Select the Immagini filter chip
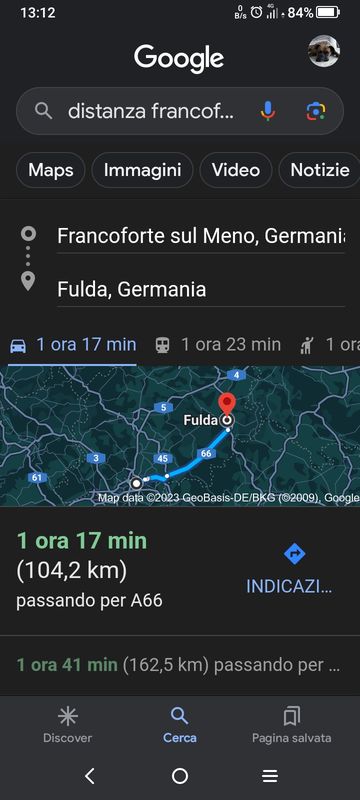The width and height of the screenshot is (360, 800). (142, 170)
